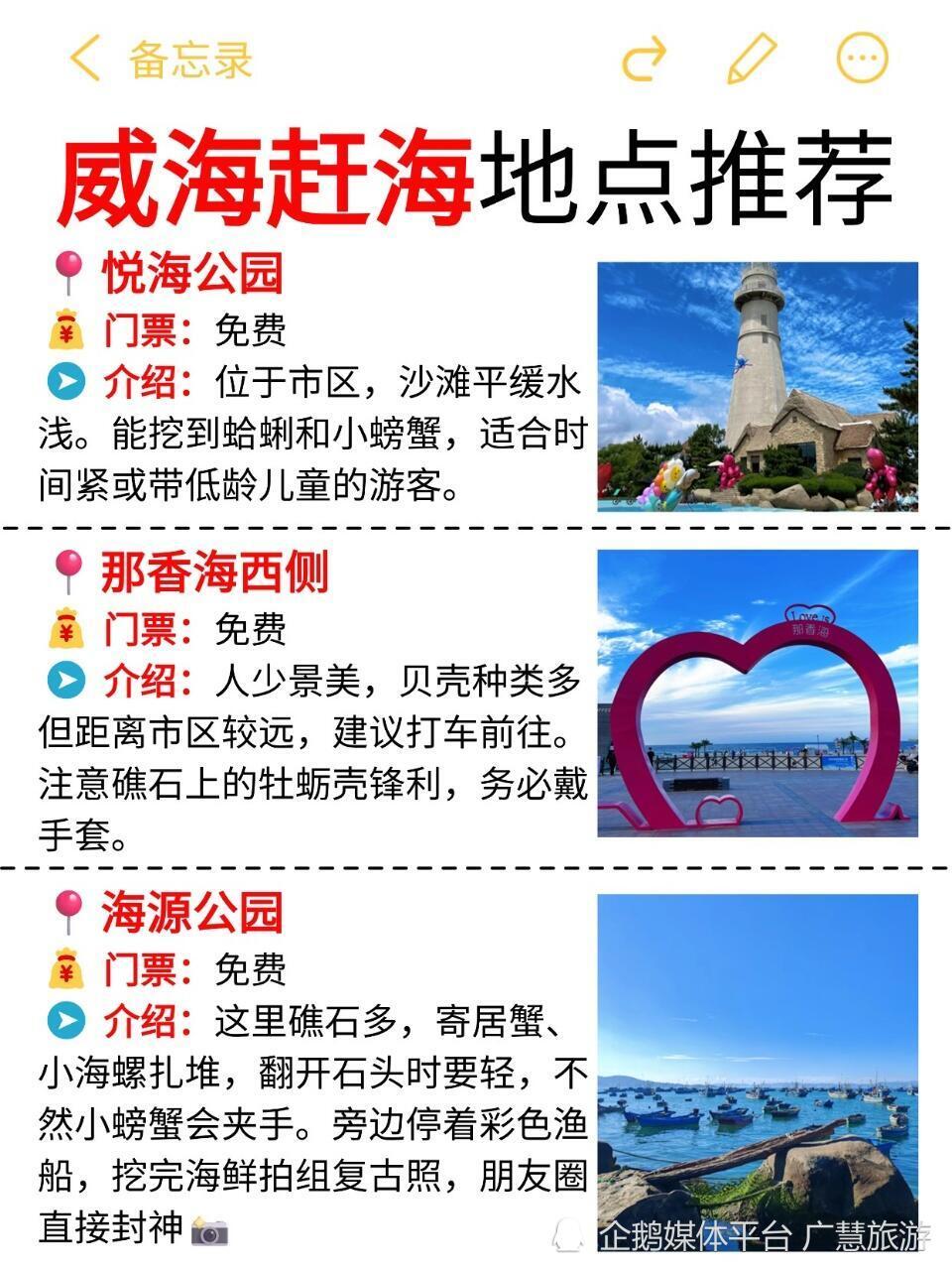Open the share/forward icon at the top
Screen dimensions: 952x1270
[646, 58]
